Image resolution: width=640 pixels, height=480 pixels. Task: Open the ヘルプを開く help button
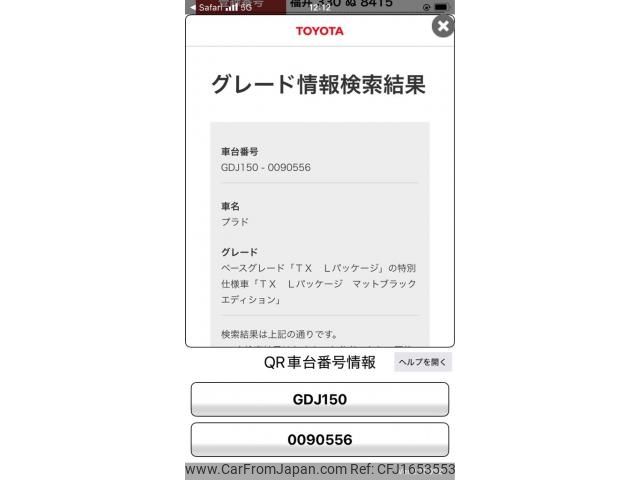[x=422, y=362]
